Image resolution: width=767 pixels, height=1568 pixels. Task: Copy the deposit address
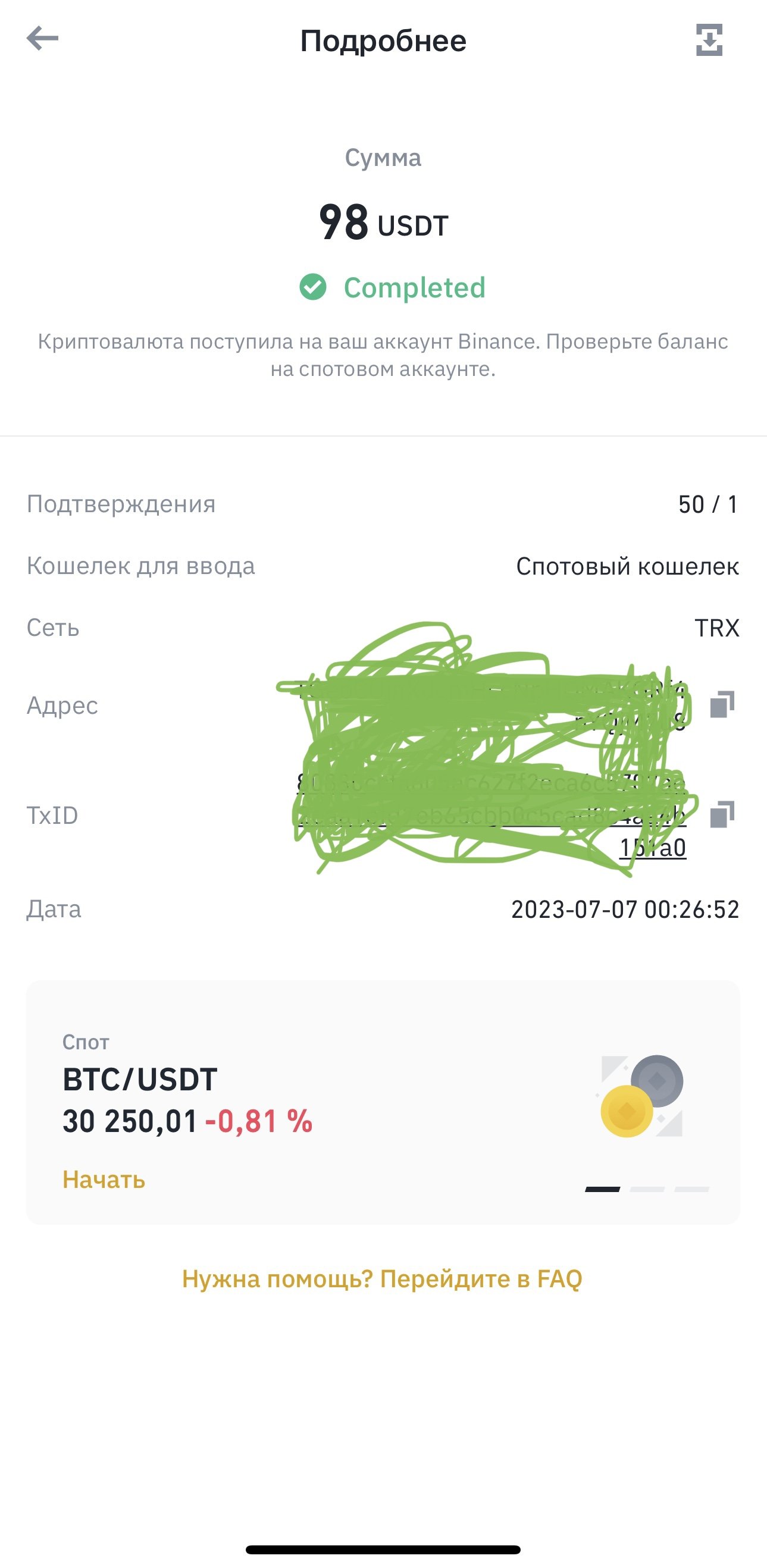click(x=722, y=704)
